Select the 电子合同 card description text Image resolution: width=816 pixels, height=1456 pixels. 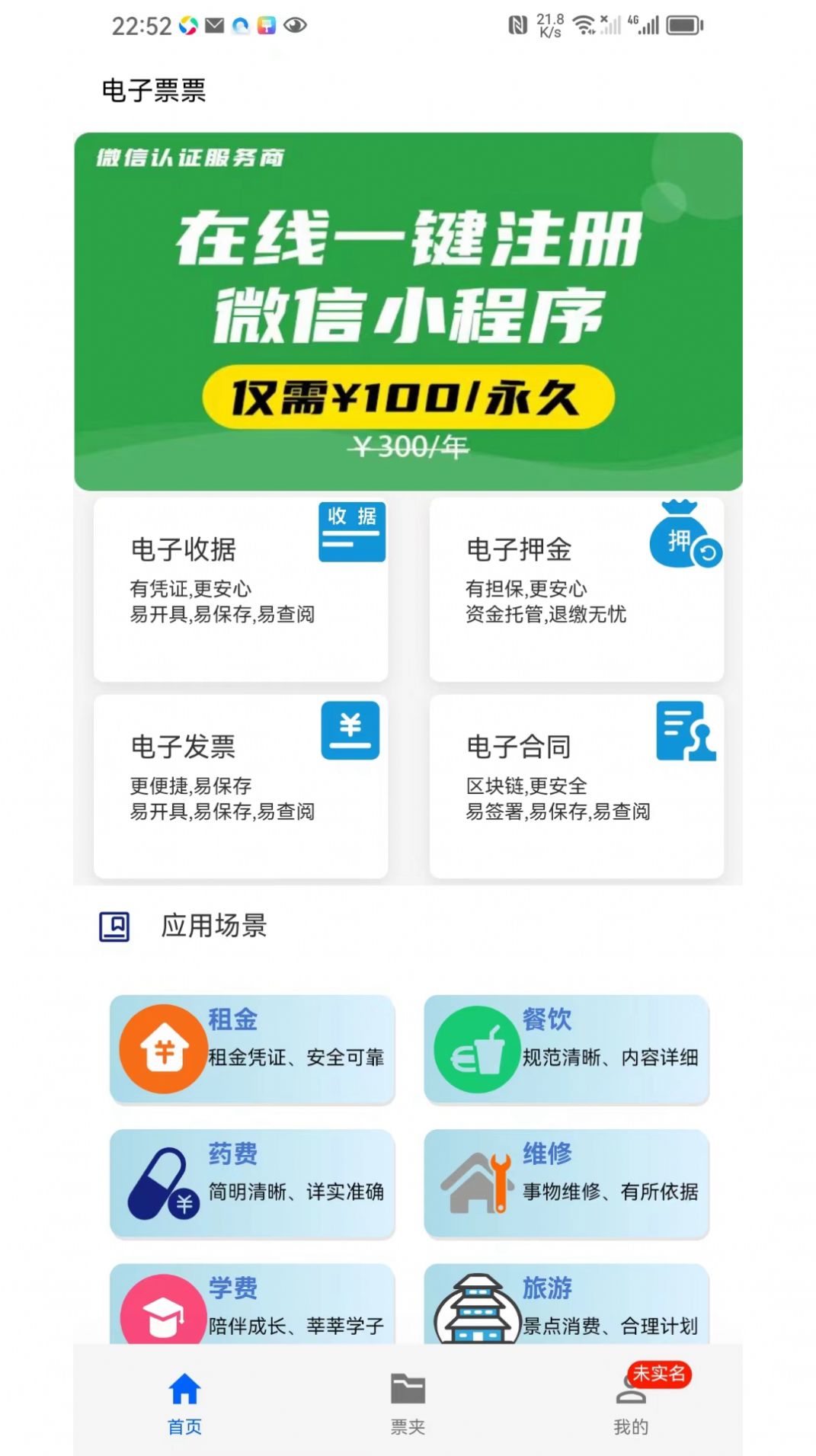coord(556,798)
